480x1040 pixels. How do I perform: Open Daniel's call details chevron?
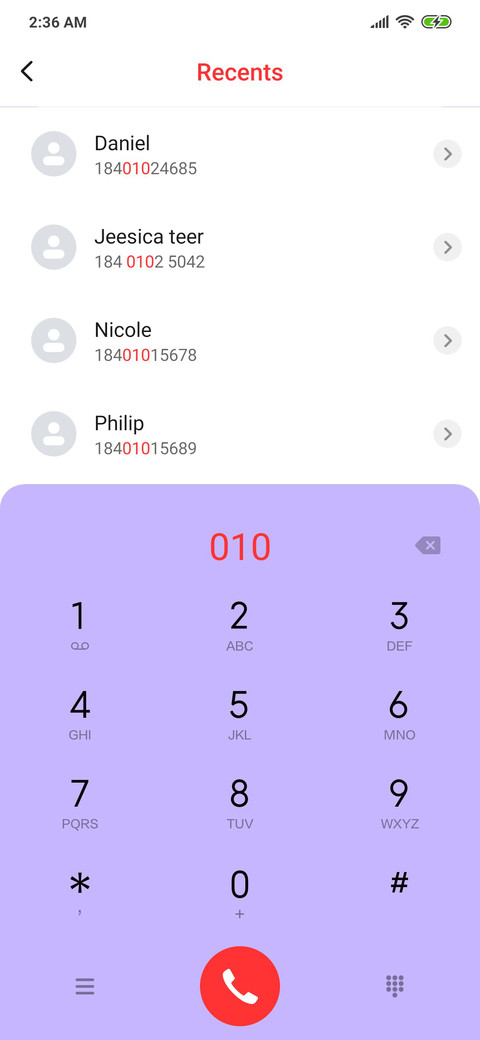click(x=448, y=154)
